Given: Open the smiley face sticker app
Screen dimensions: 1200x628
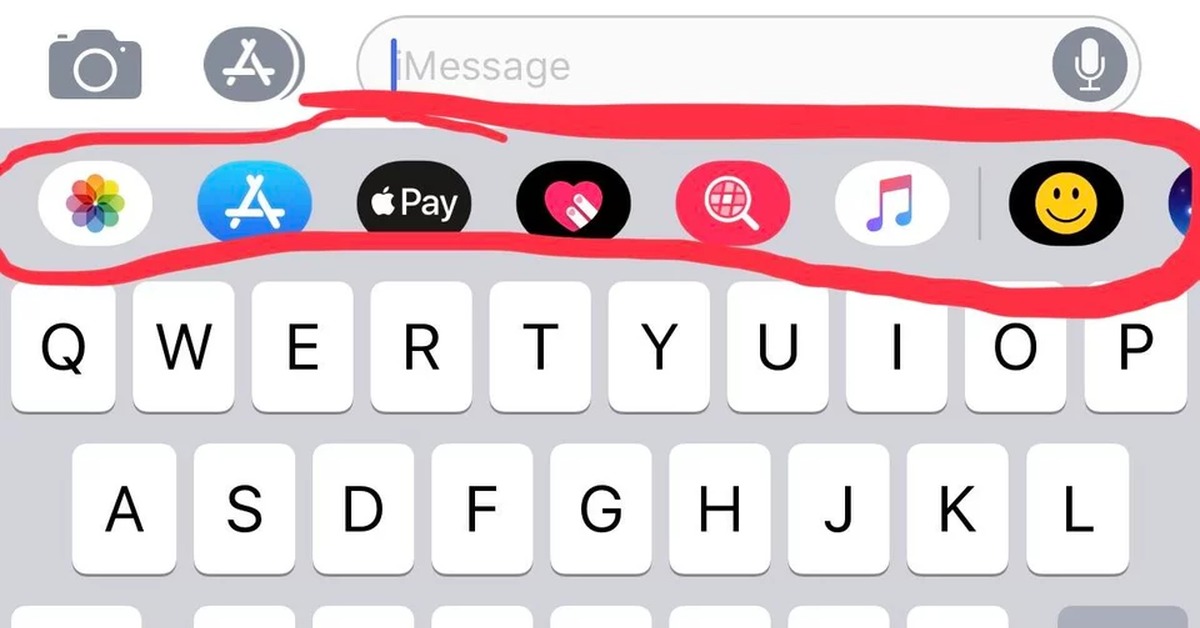Looking at the screenshot, I should (x=1066, y=204).
